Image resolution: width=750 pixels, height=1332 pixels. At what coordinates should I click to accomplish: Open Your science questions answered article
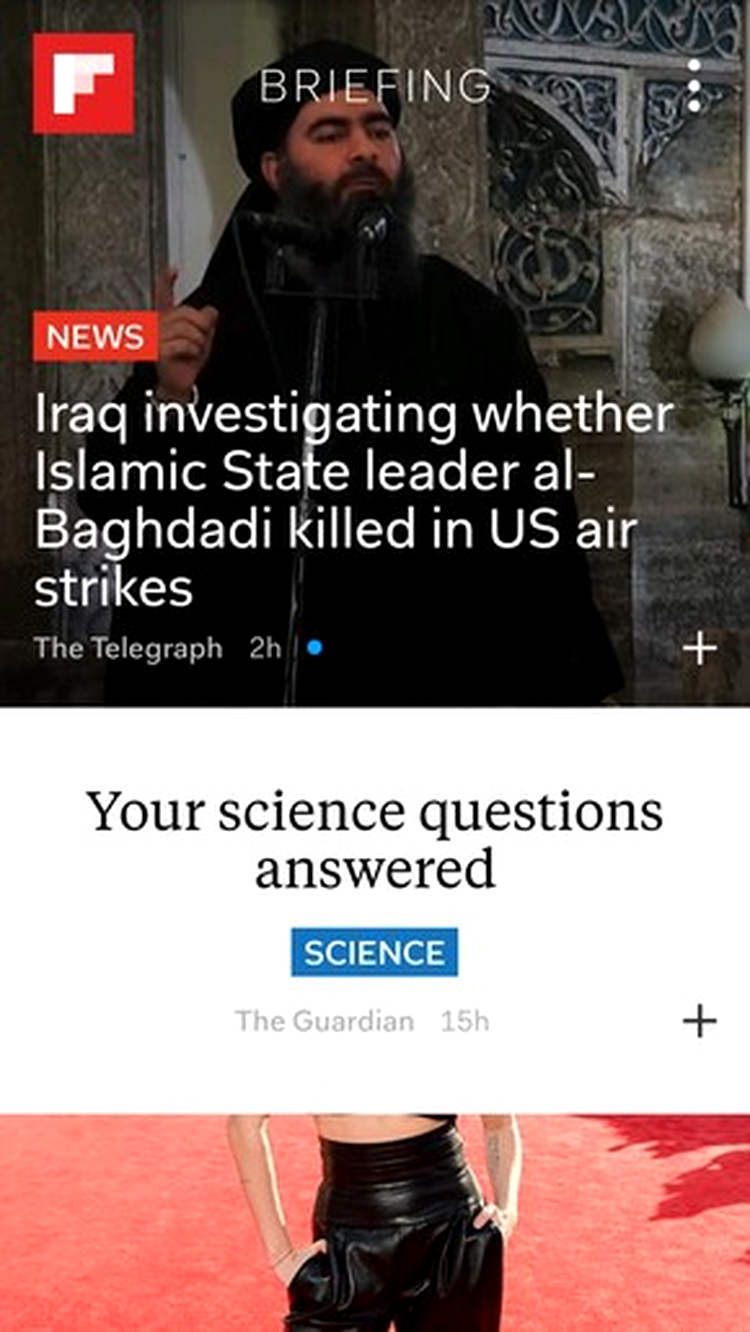(374, 839)
